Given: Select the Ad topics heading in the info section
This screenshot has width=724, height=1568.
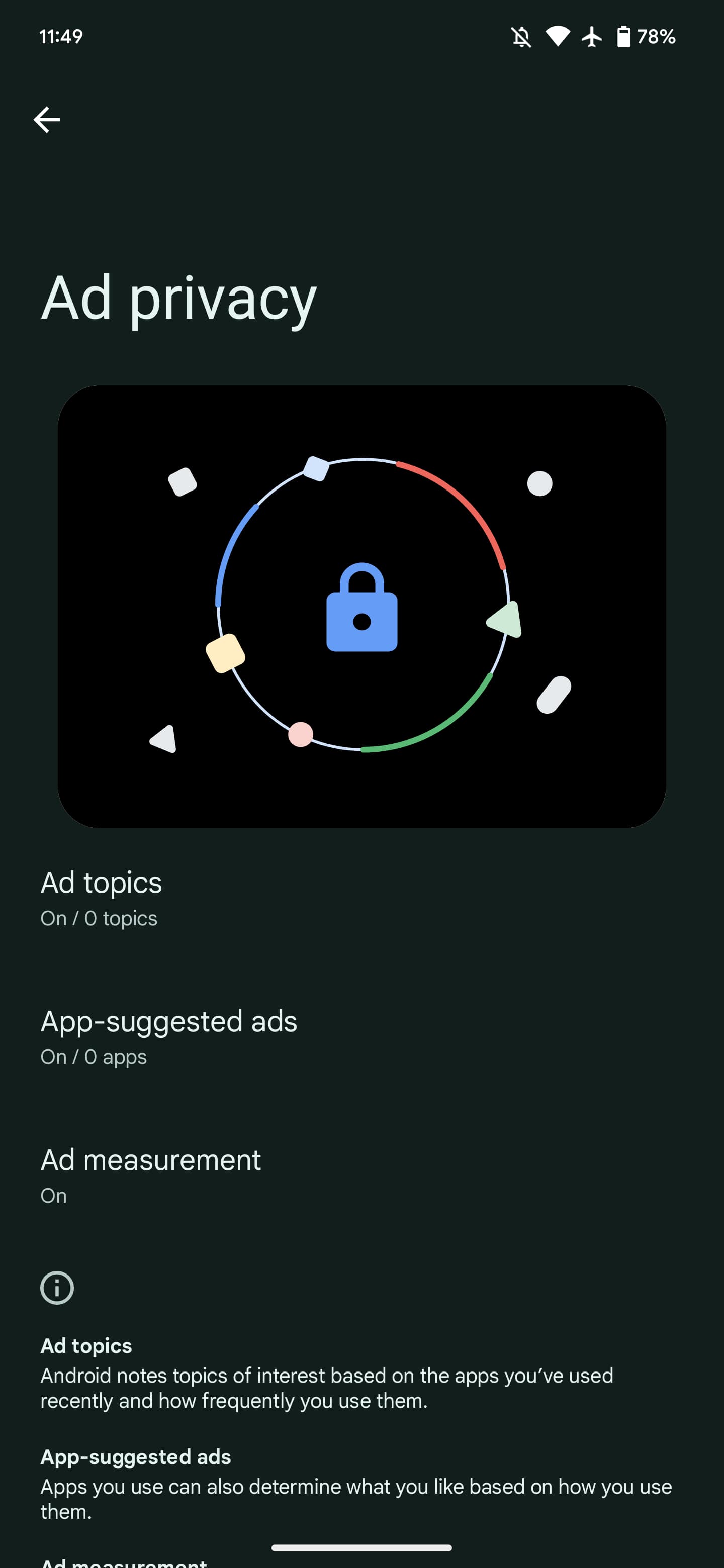Looking at the screenshot, I should pos(85,1346).
